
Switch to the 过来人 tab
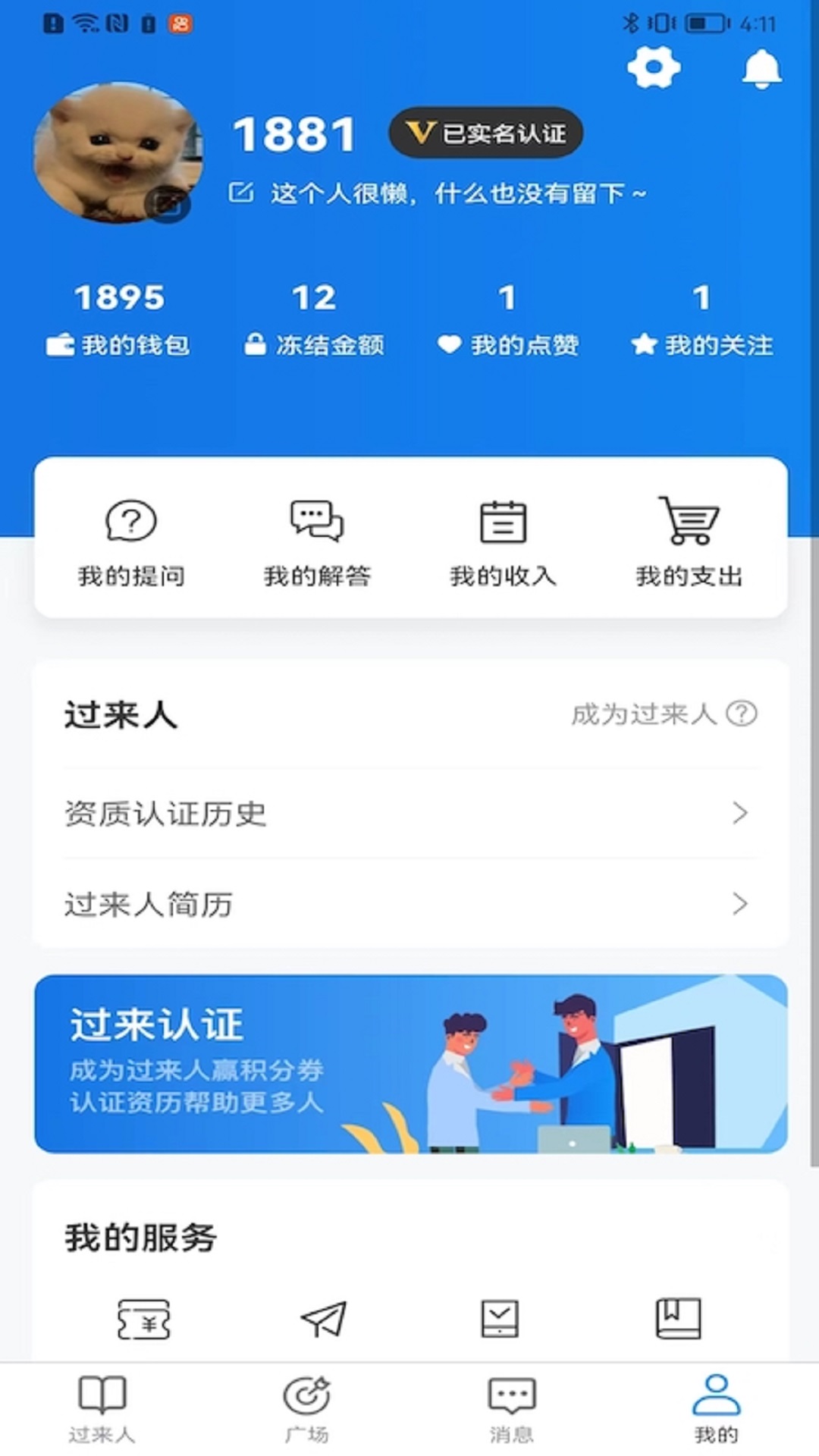pos(102,1409)
